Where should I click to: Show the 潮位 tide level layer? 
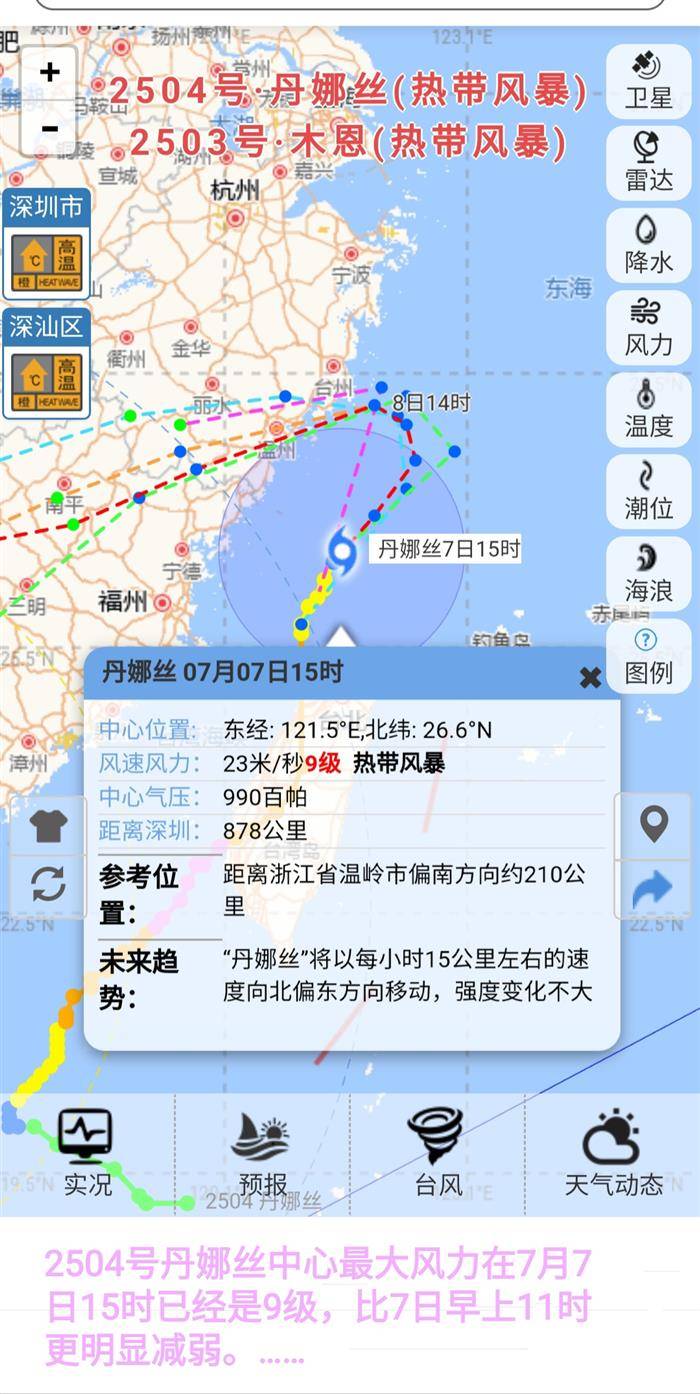pyautogui.click(x=648, y=490)
